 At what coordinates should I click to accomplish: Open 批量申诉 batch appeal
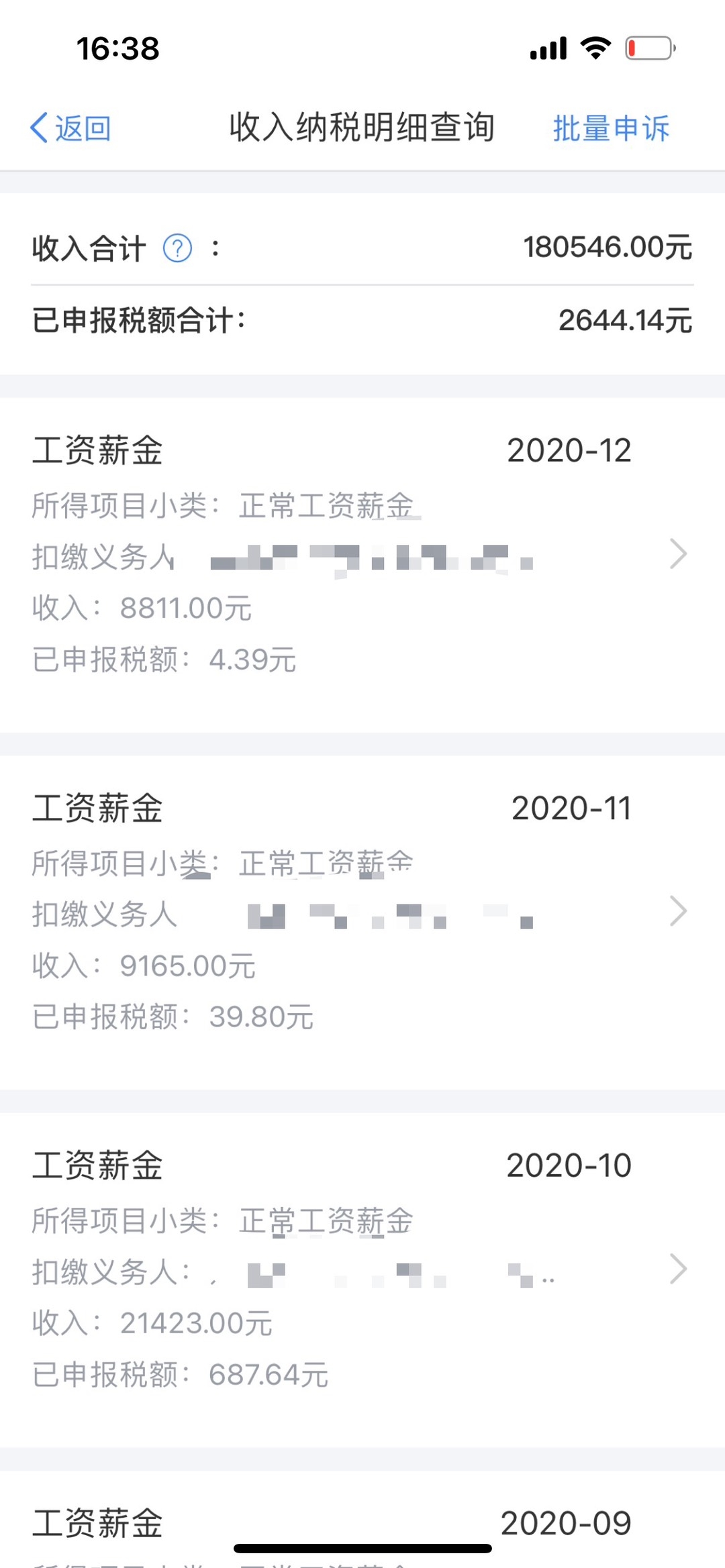[610, 128]
